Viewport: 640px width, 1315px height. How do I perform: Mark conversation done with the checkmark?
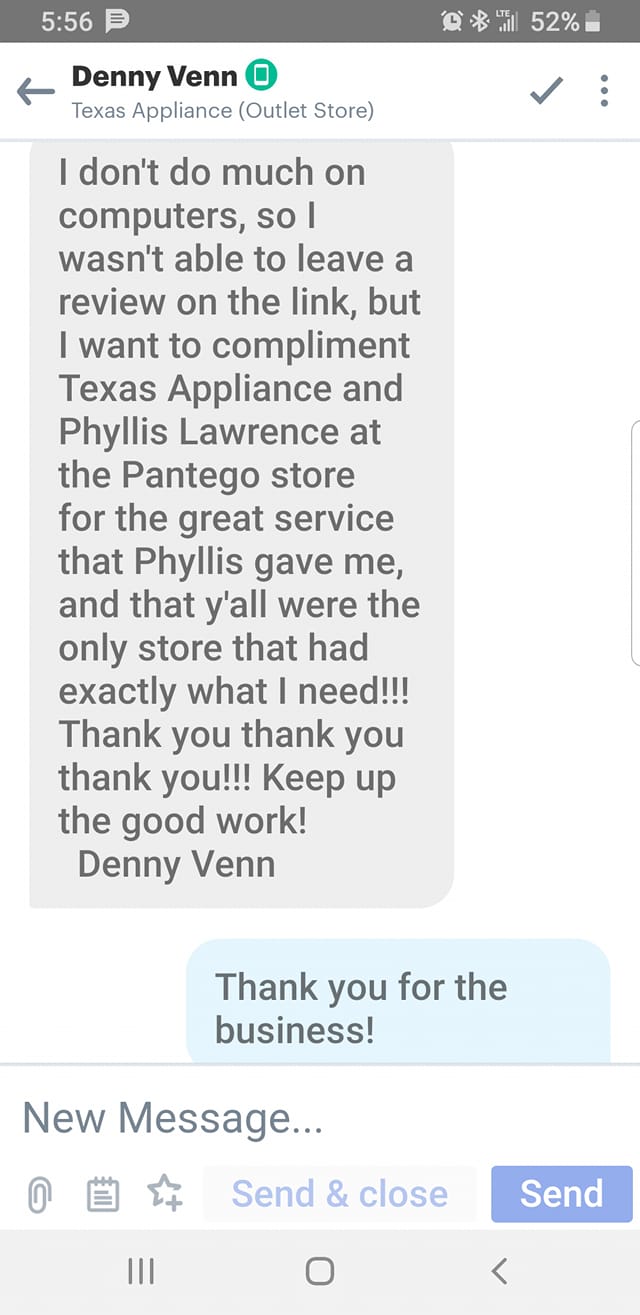[546, 91]
